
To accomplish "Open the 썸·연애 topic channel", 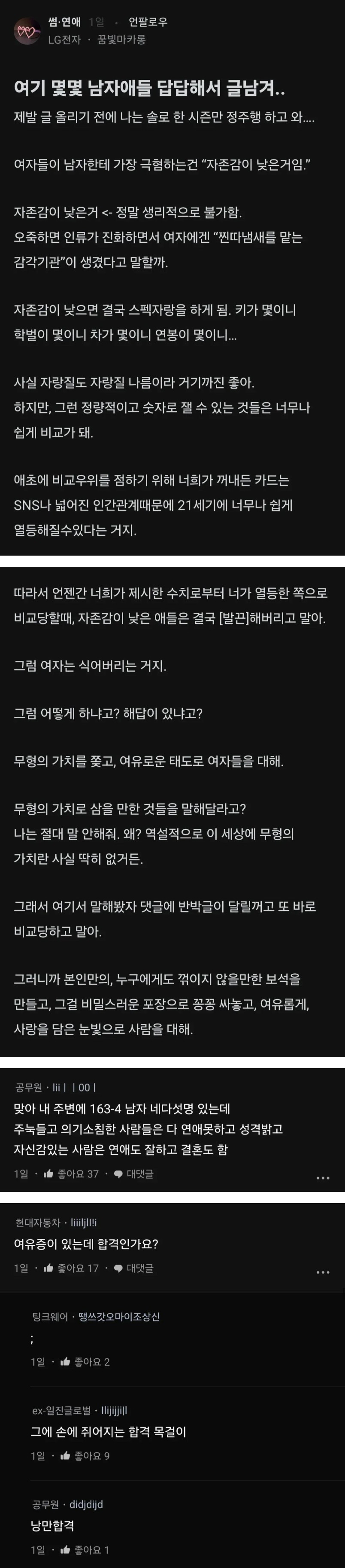I will click(x=64, y=22).
